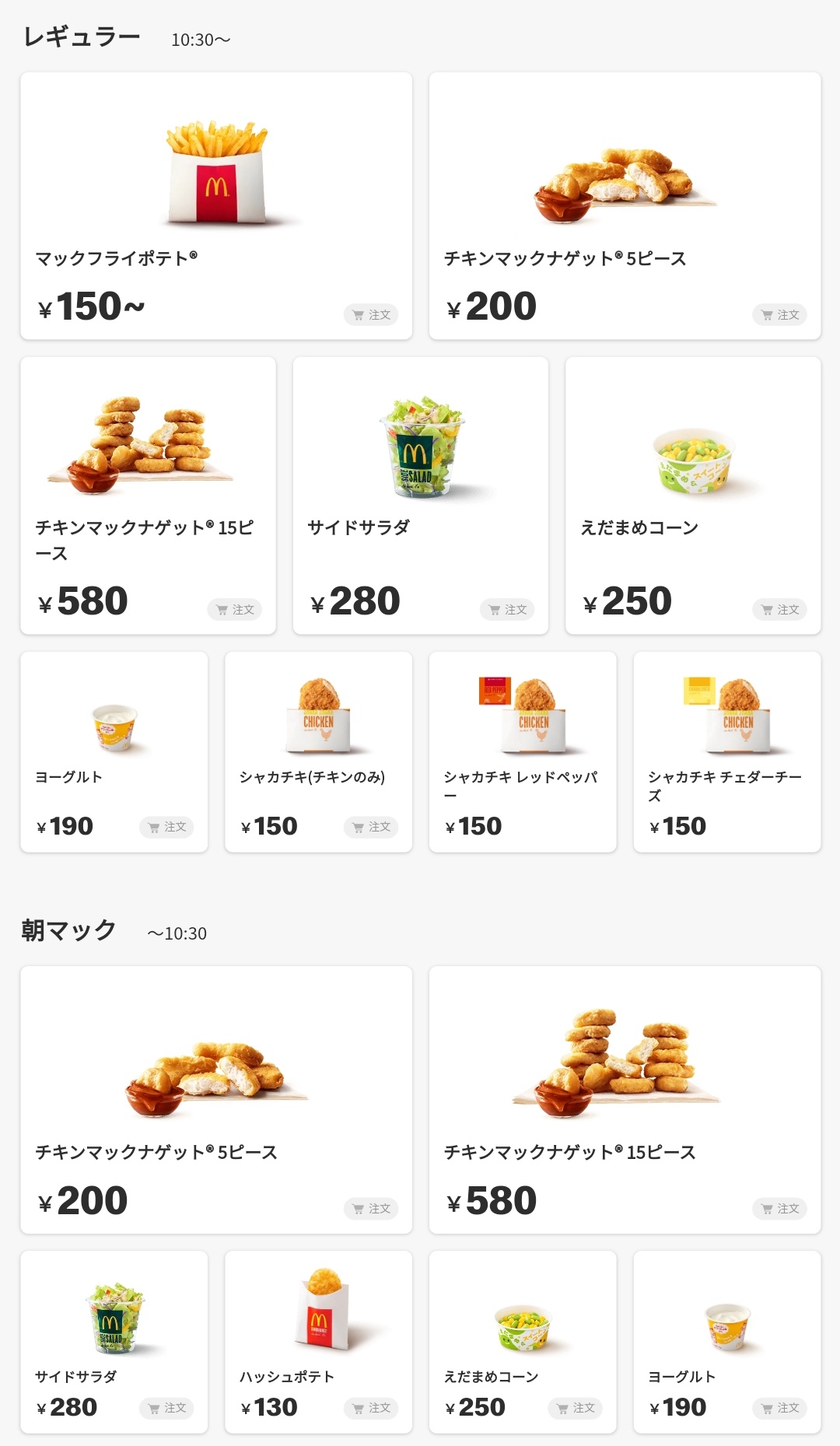Image resolution: width=840 pixels, height=1446 pixels.
Task: Order えだまめコーン in the レギュラー section
Action: [779, 610]
